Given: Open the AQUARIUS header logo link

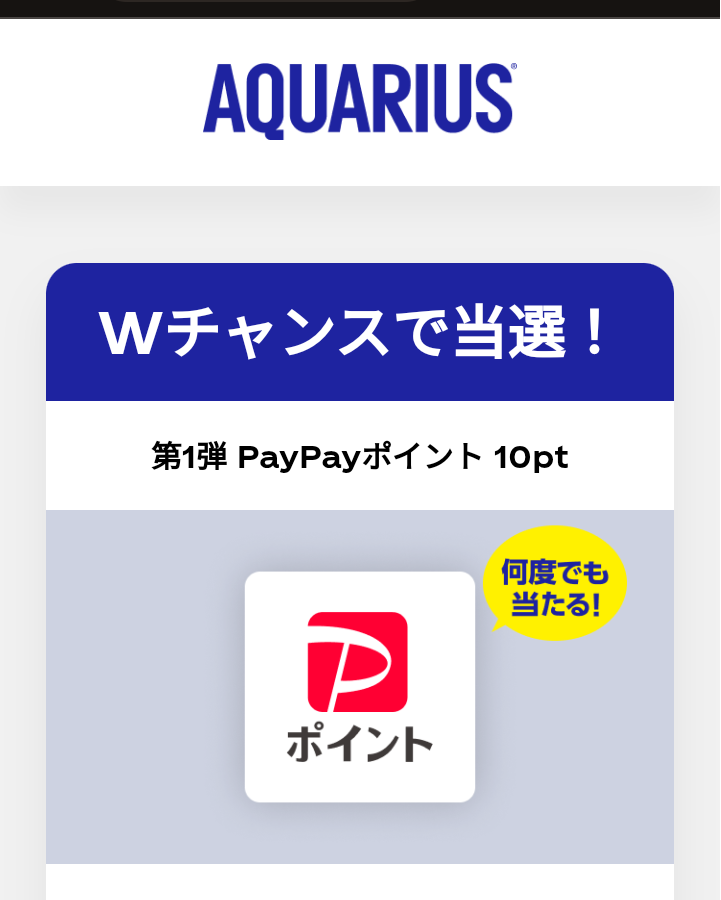Looking at the screenshot, I should pyautogui.click(x=359, y=100).
